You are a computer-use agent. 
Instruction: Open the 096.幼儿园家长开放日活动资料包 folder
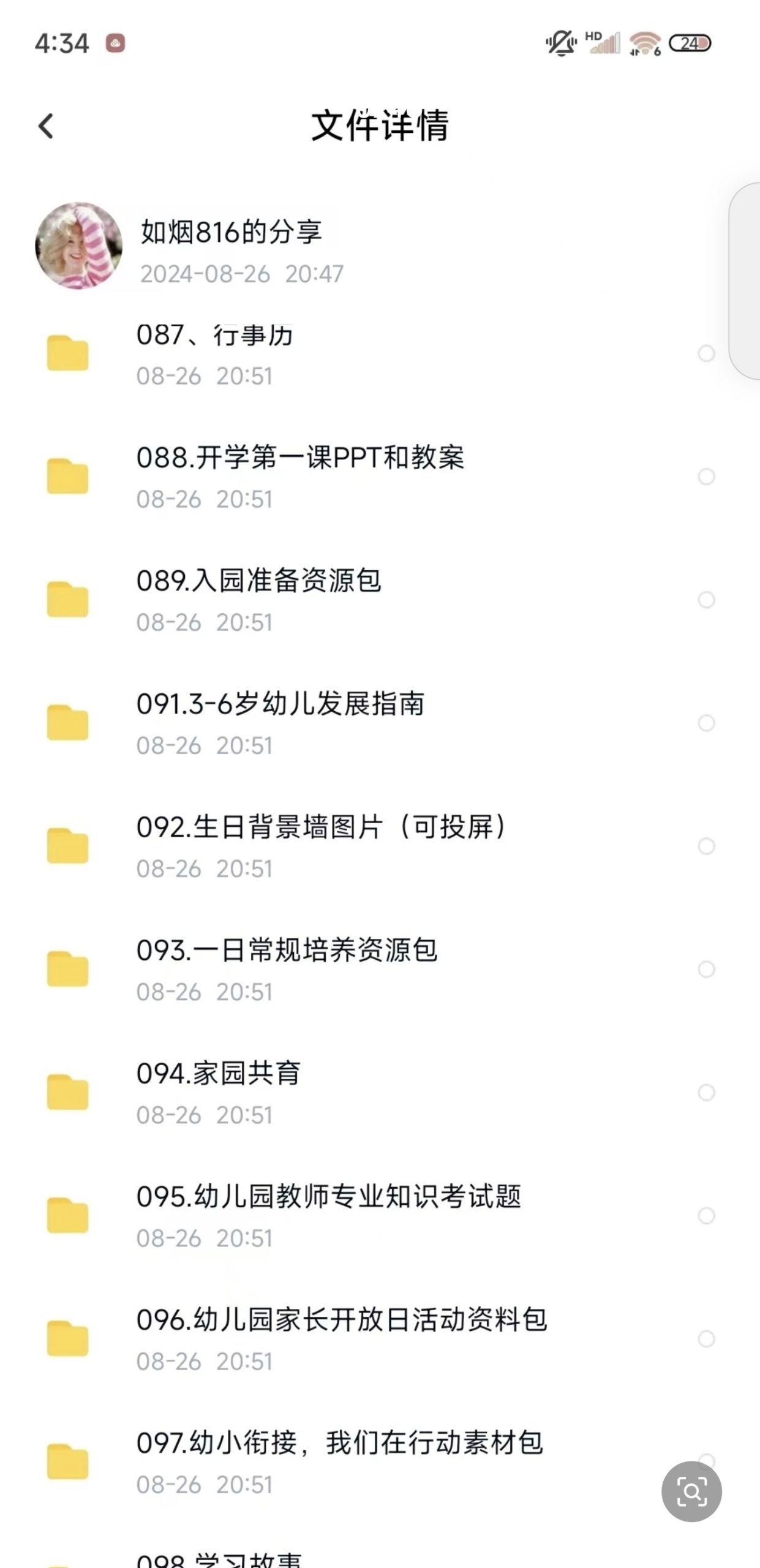click(x=380, y=1339)
